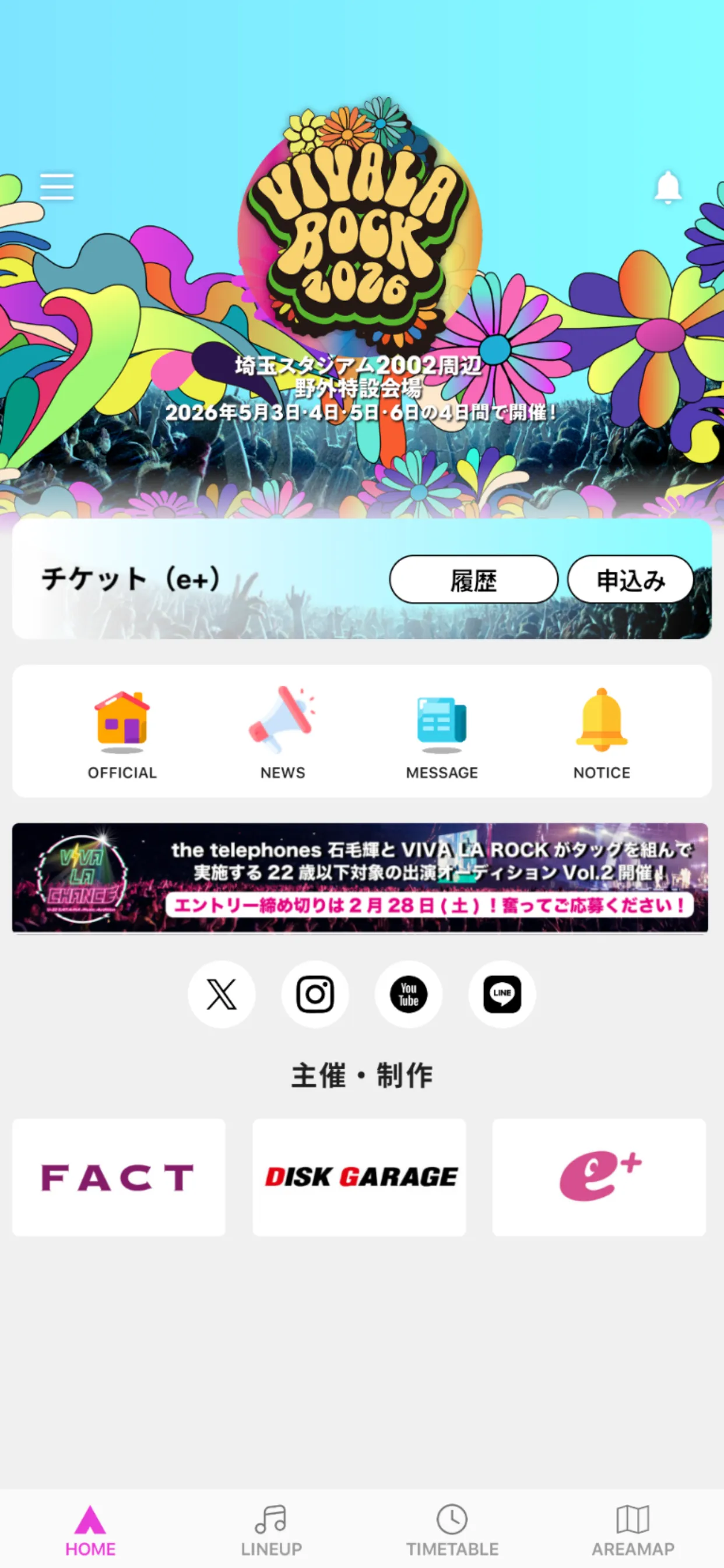Viewport: 724px width, 1568px height.
Task: Open the LINE account link
Action: [502, 994]
